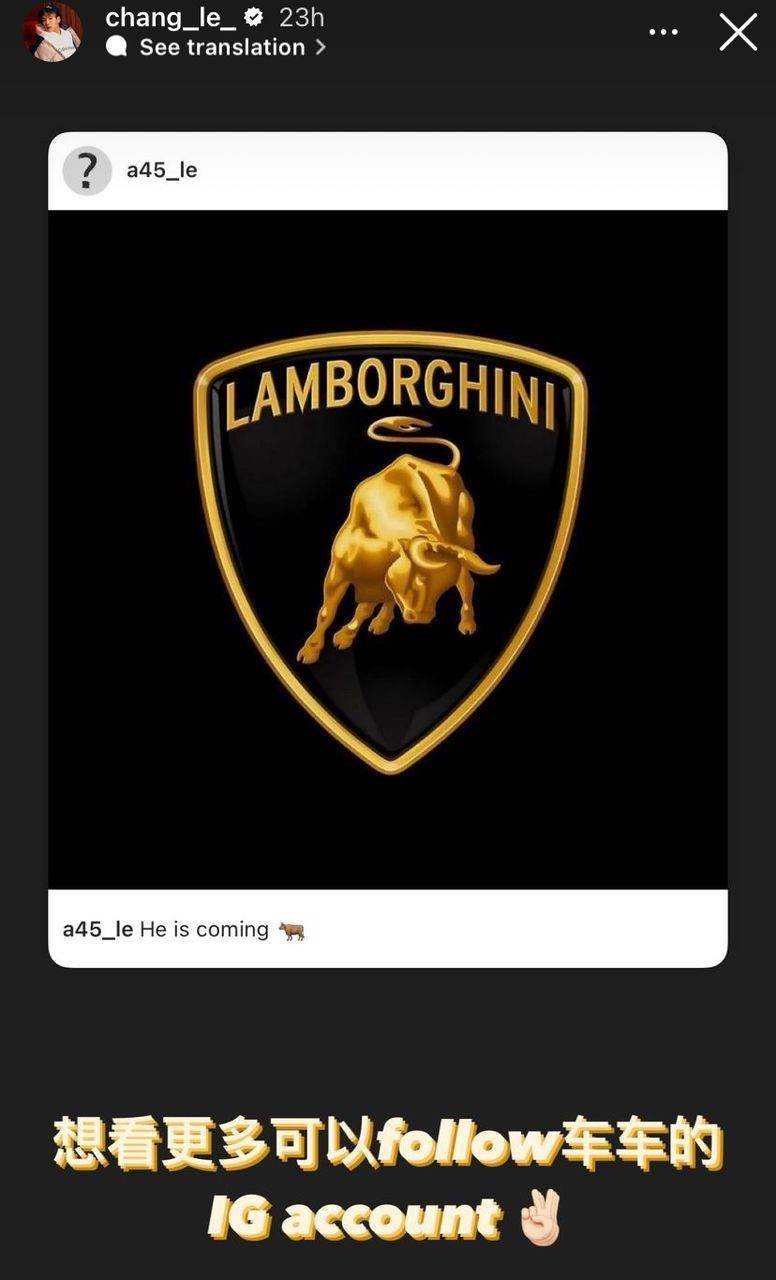This screenshot has width=776, height=1280.
Task: Open the chang_le_ username
Action: tap(170, 17)
